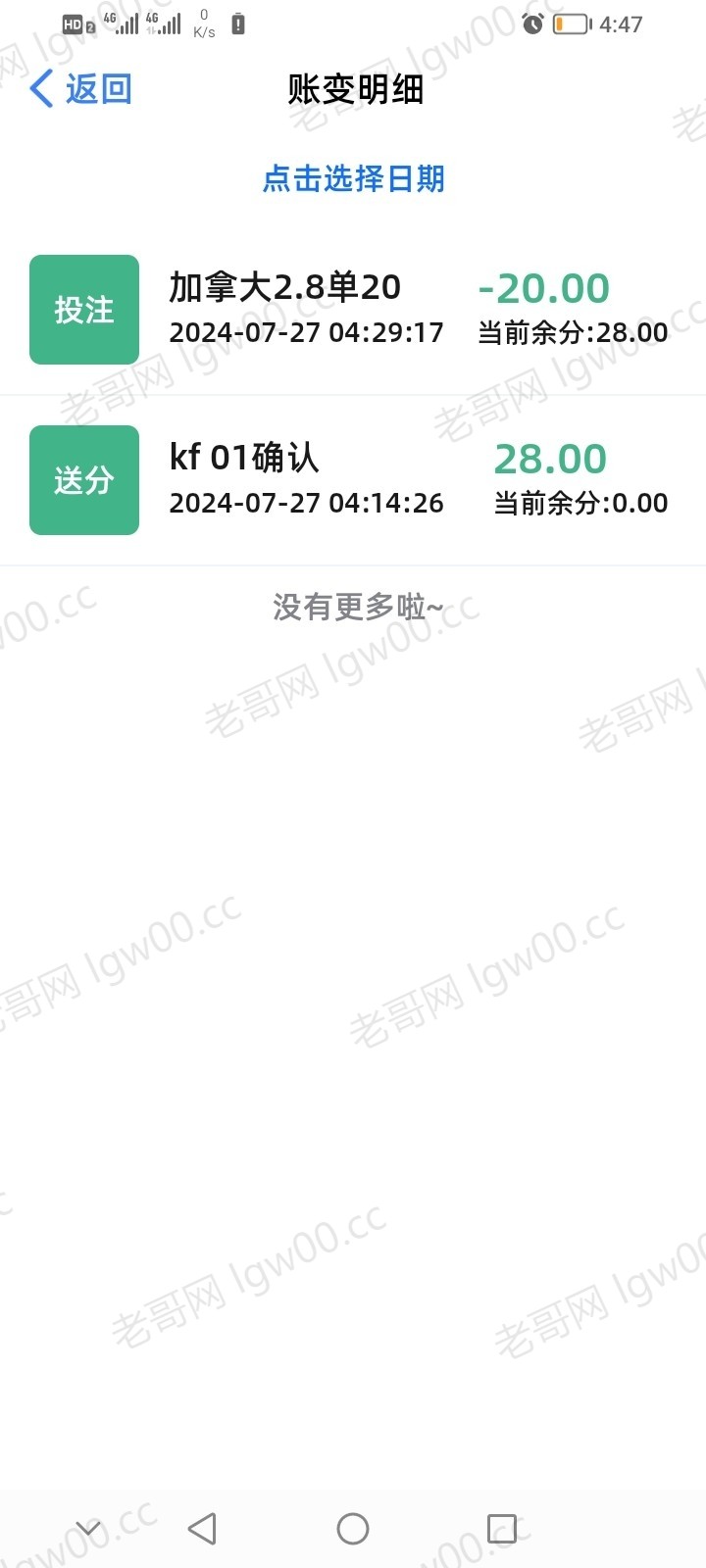
Task: Tap 点击选择日期 to choose a date
Action: pos(353,178)
